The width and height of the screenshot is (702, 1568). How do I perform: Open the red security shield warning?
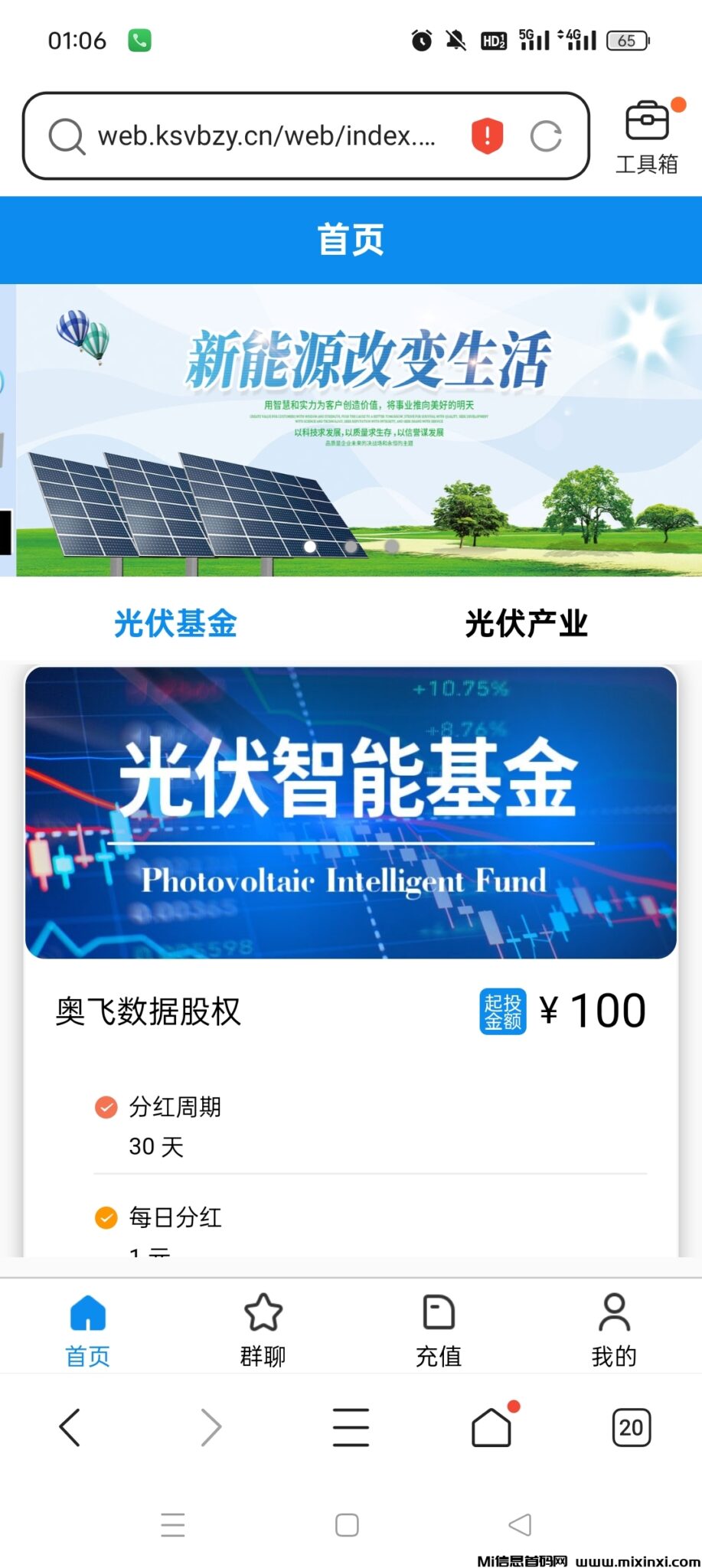click(487, 136)
